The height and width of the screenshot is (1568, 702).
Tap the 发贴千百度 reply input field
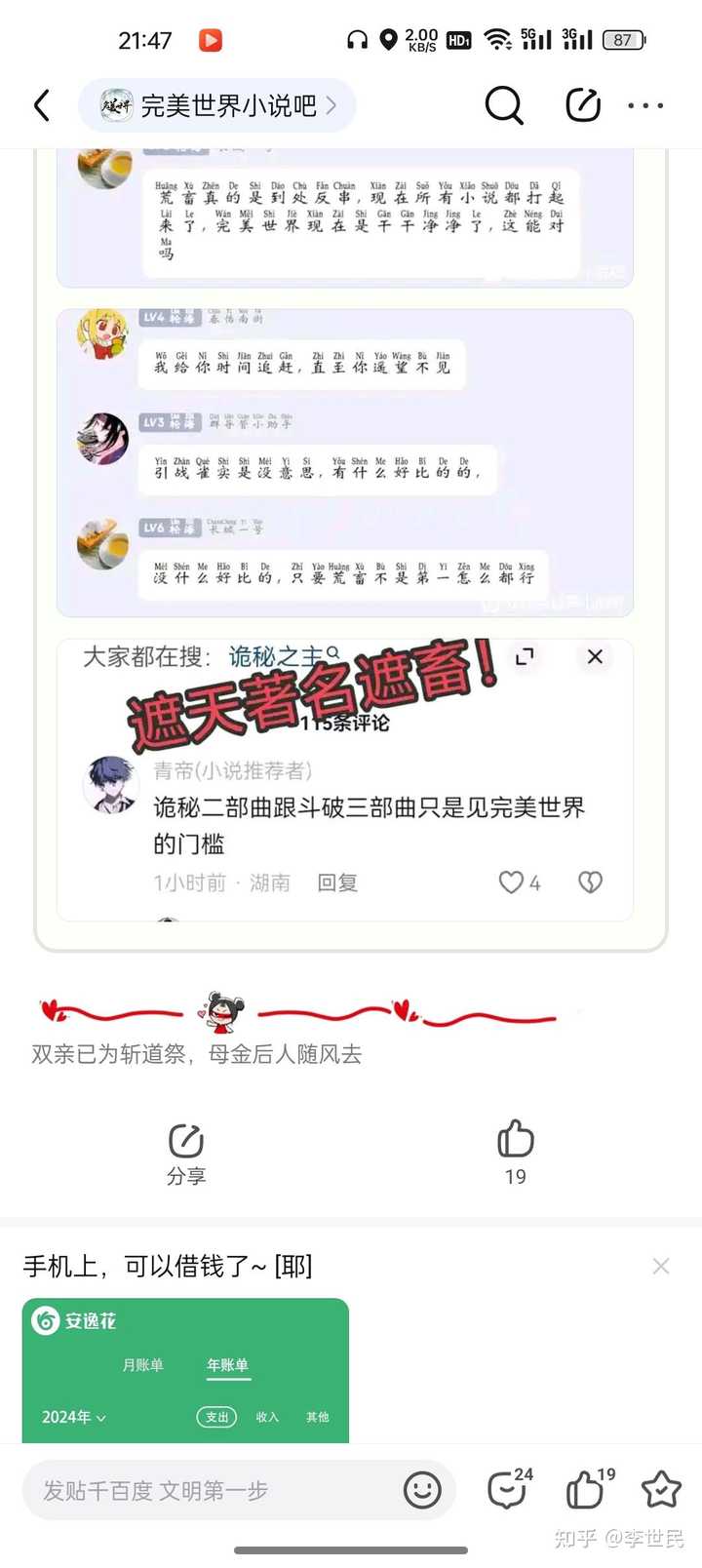click(214, 1490)
